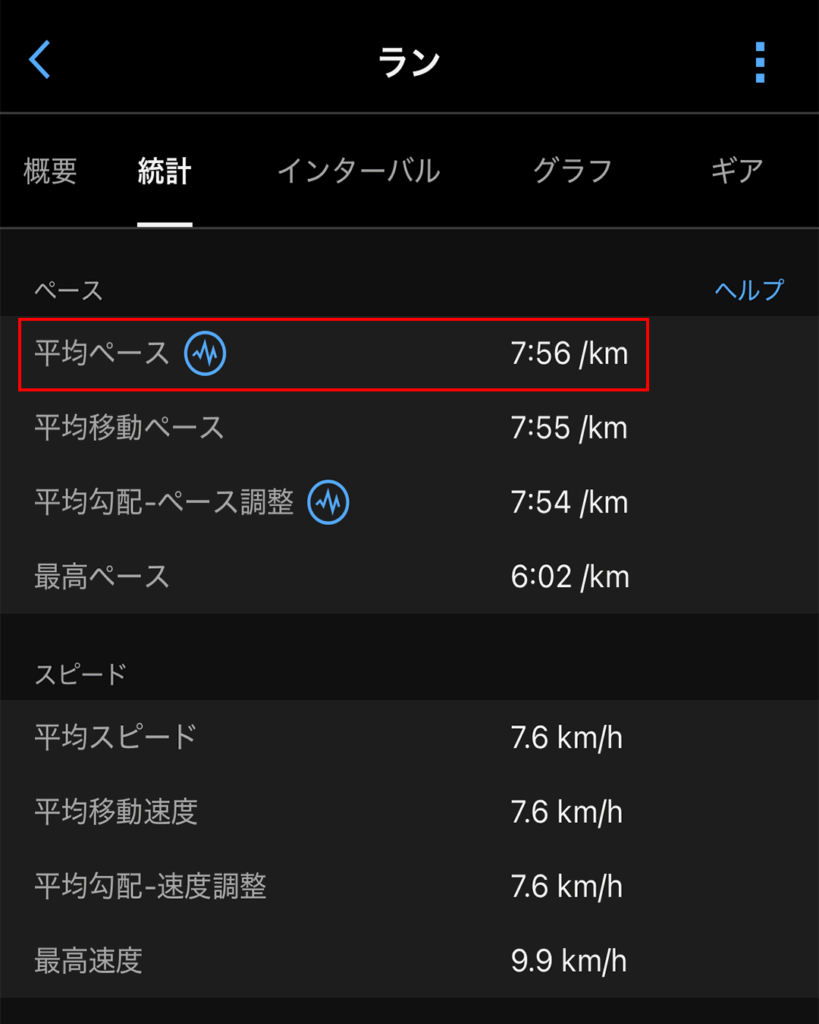
Task: Open the グラフ tab
Action: (x=572, y=171)
